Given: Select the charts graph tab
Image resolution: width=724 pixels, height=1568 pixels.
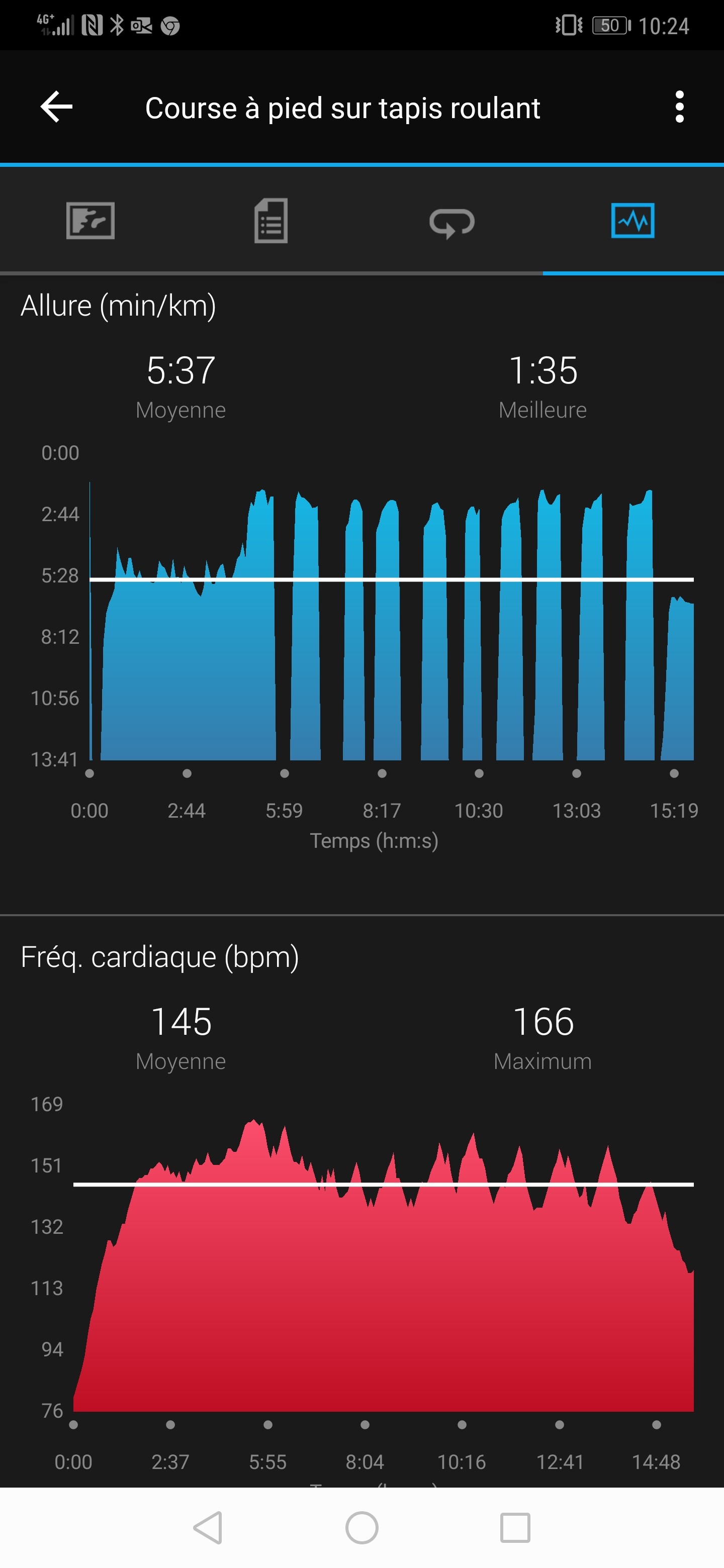Looking at the screenshot, I should coord(632,220).
